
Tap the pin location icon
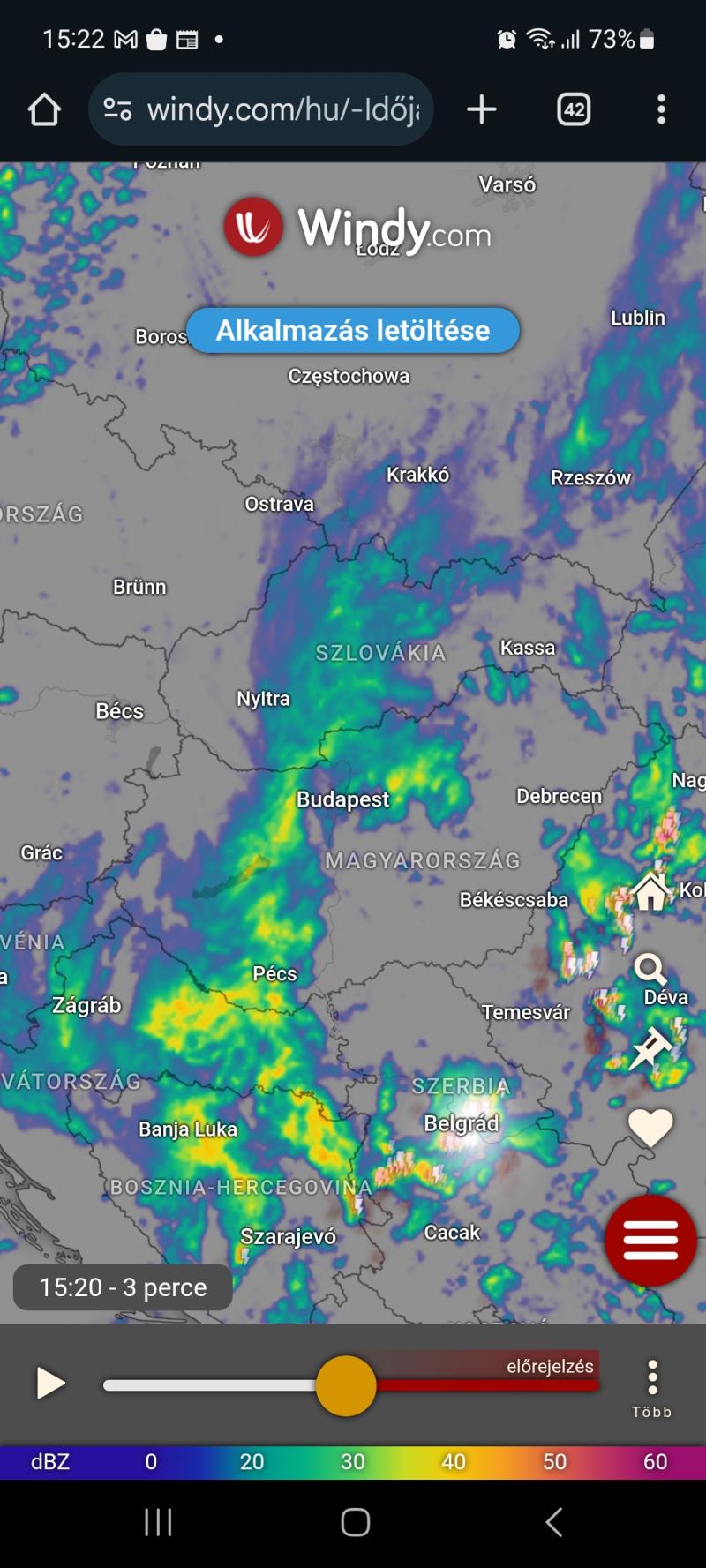[x=651, y=1047]
